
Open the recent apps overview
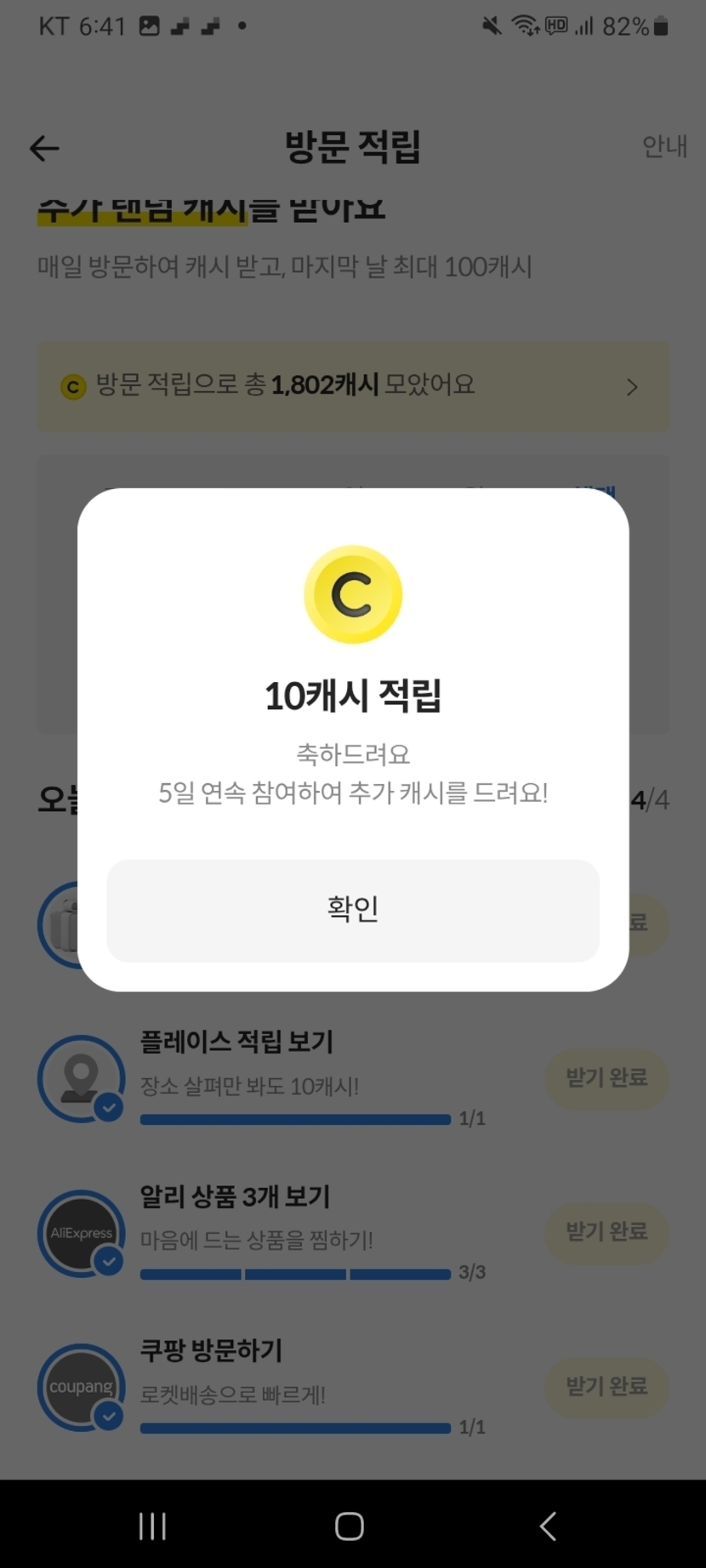click(153, 1525)
